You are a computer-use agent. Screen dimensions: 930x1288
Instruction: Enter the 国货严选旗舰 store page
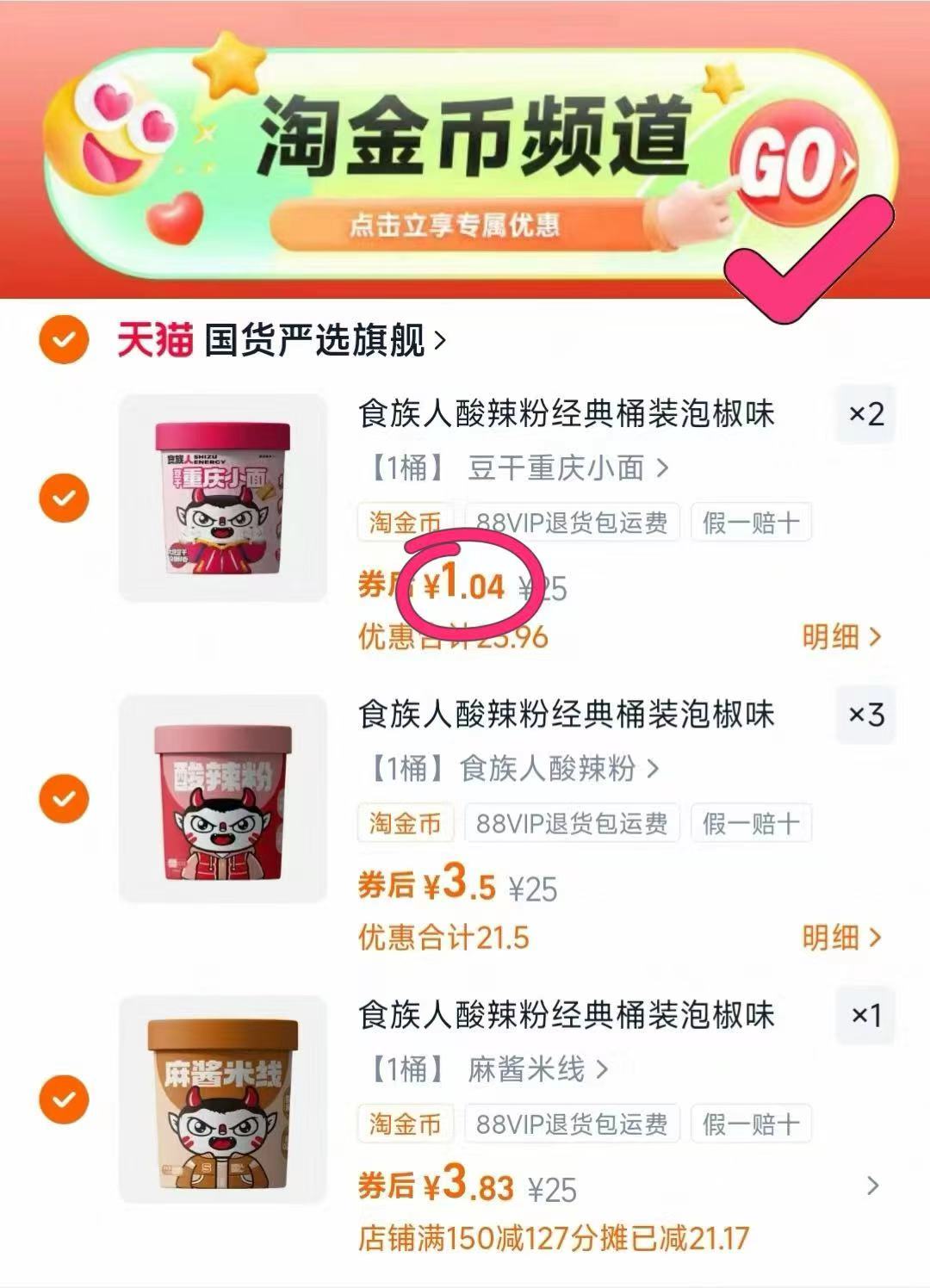pyautogui.click(x=319, y=339)
